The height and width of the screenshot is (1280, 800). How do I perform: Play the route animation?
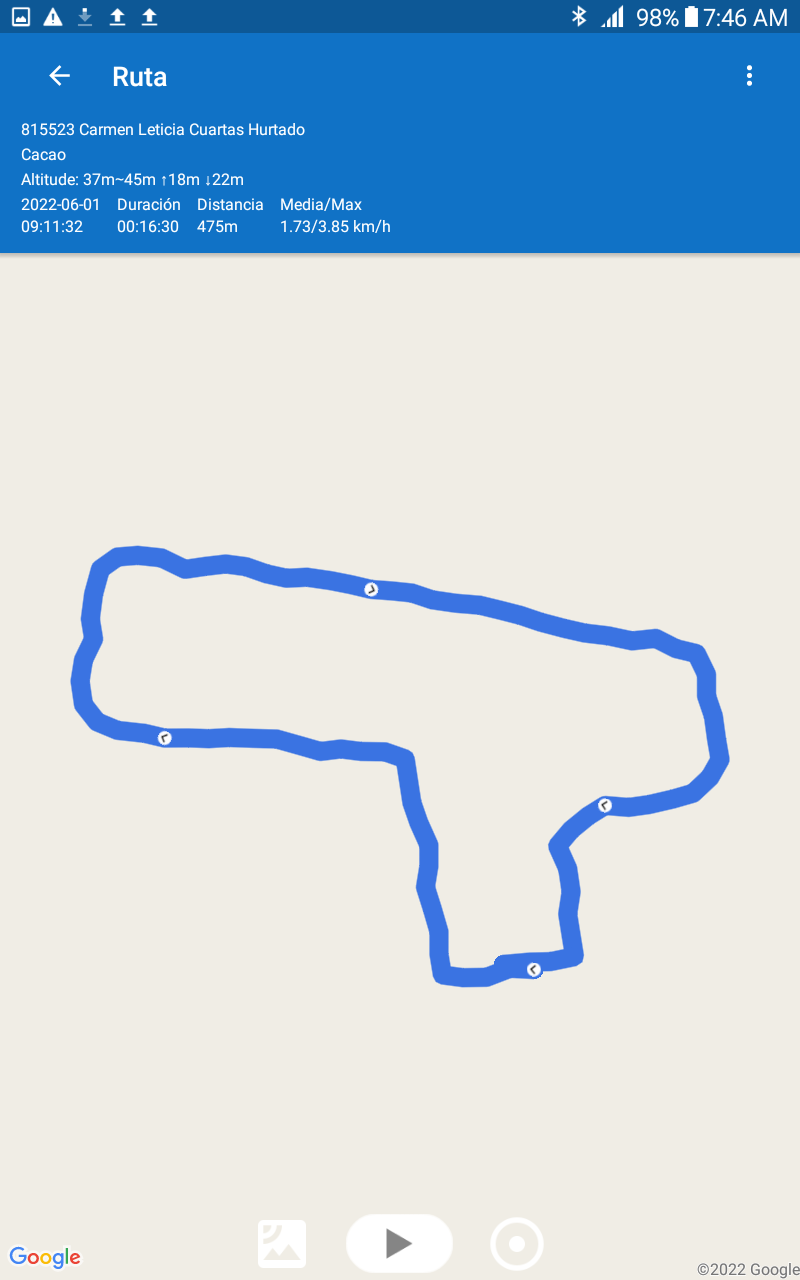(x=399, y=1243)
